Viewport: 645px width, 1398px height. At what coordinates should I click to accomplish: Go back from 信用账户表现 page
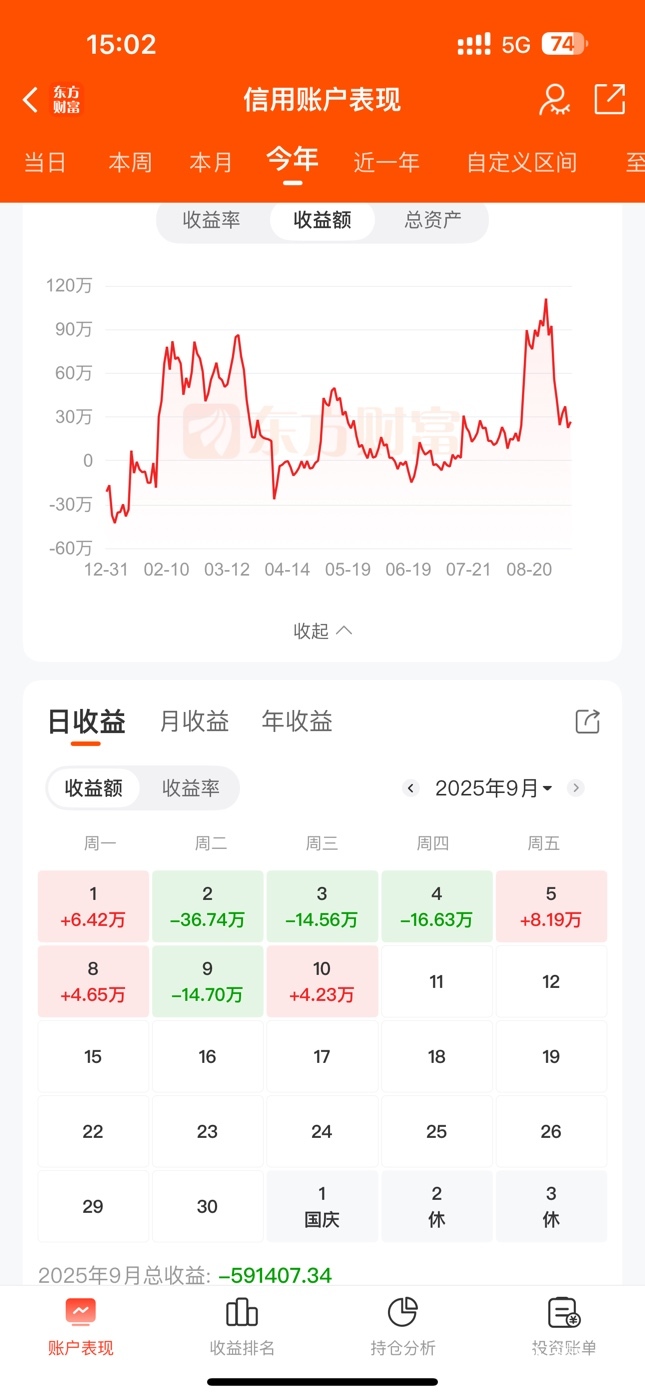coord(30,99)
